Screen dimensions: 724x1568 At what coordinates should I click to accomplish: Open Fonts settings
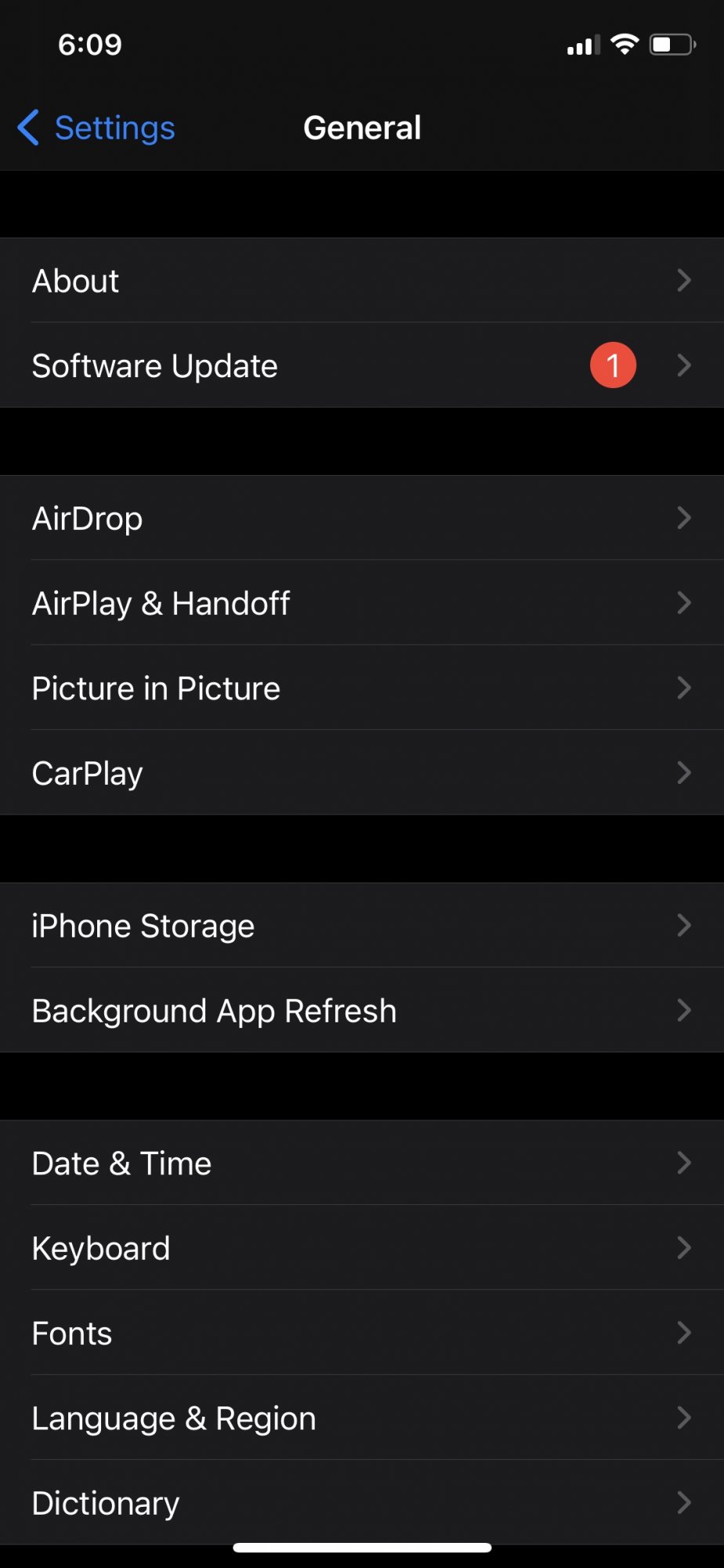point(360,1333)
